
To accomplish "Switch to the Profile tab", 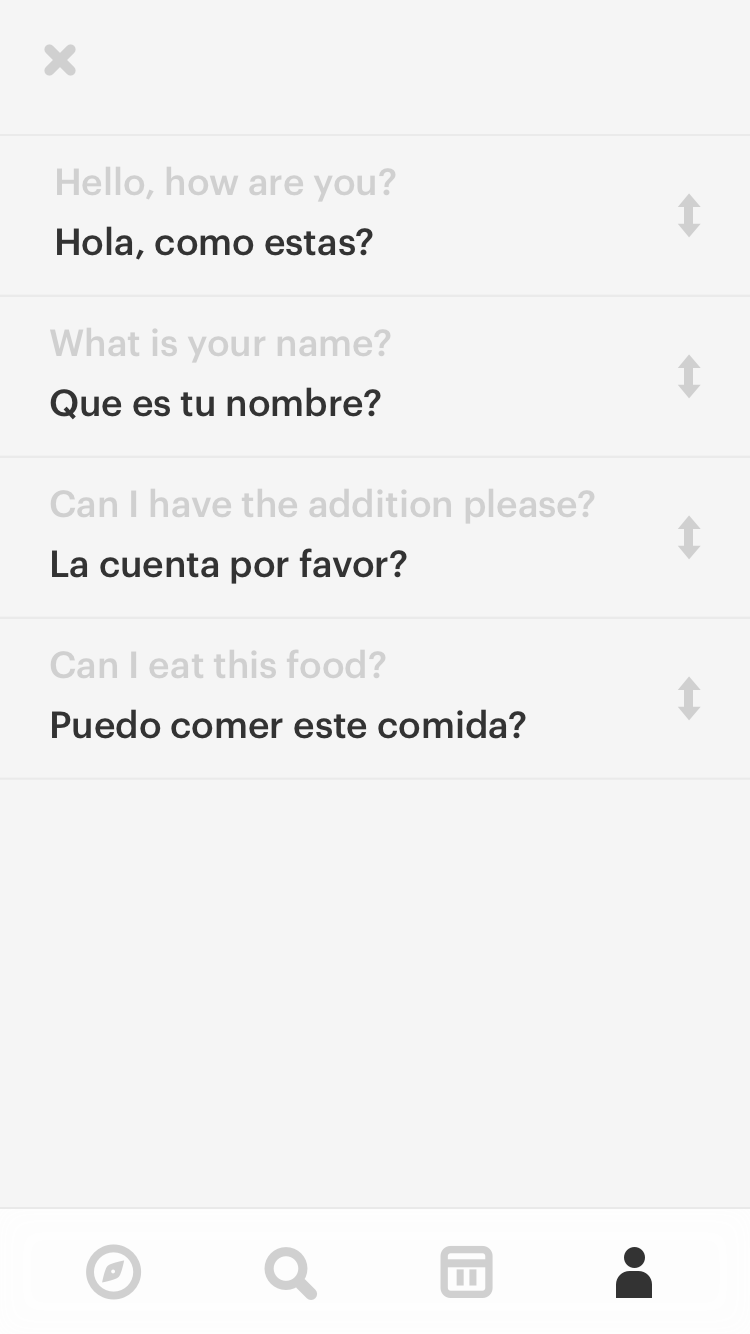I will click(634, 1272).
